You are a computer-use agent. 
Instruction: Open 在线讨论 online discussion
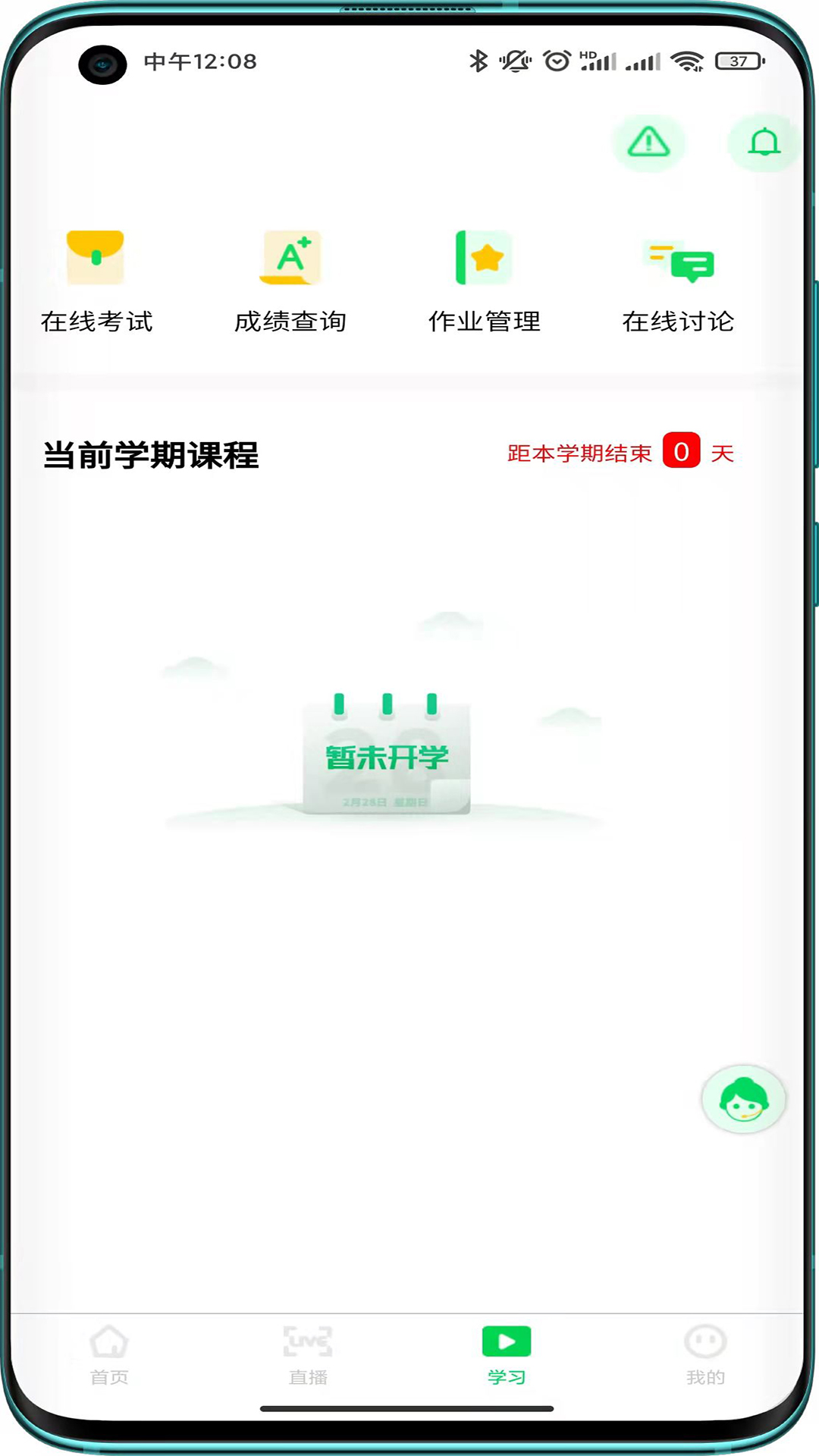pyautogui.click(x=678, y=281)
